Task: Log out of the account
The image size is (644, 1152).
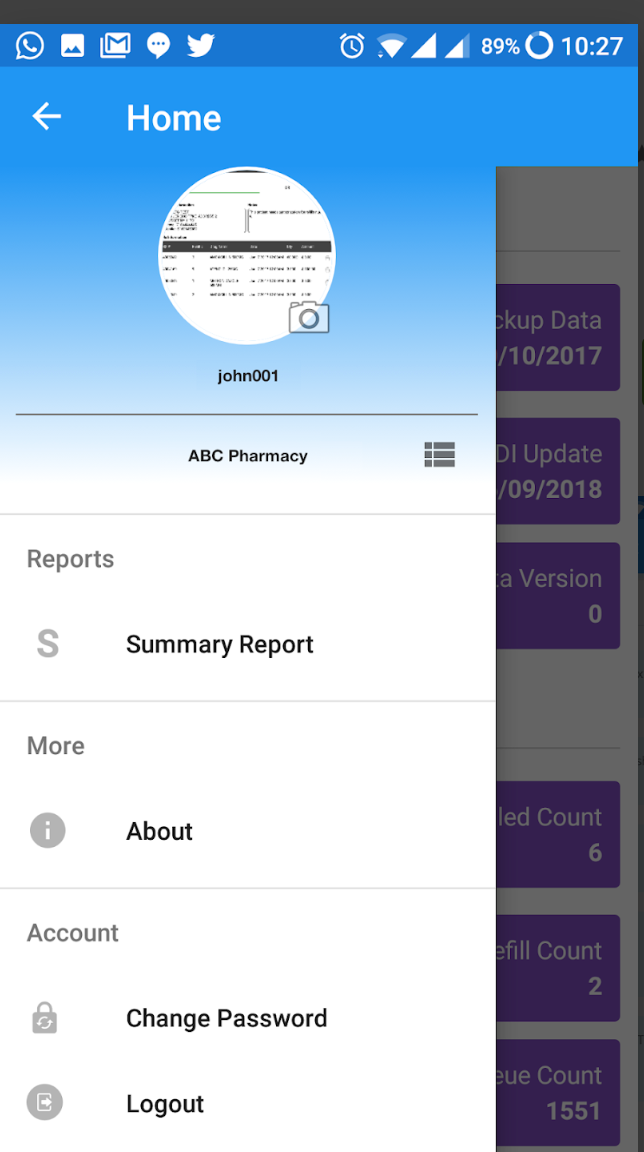Action: [x=248, y=1104]
